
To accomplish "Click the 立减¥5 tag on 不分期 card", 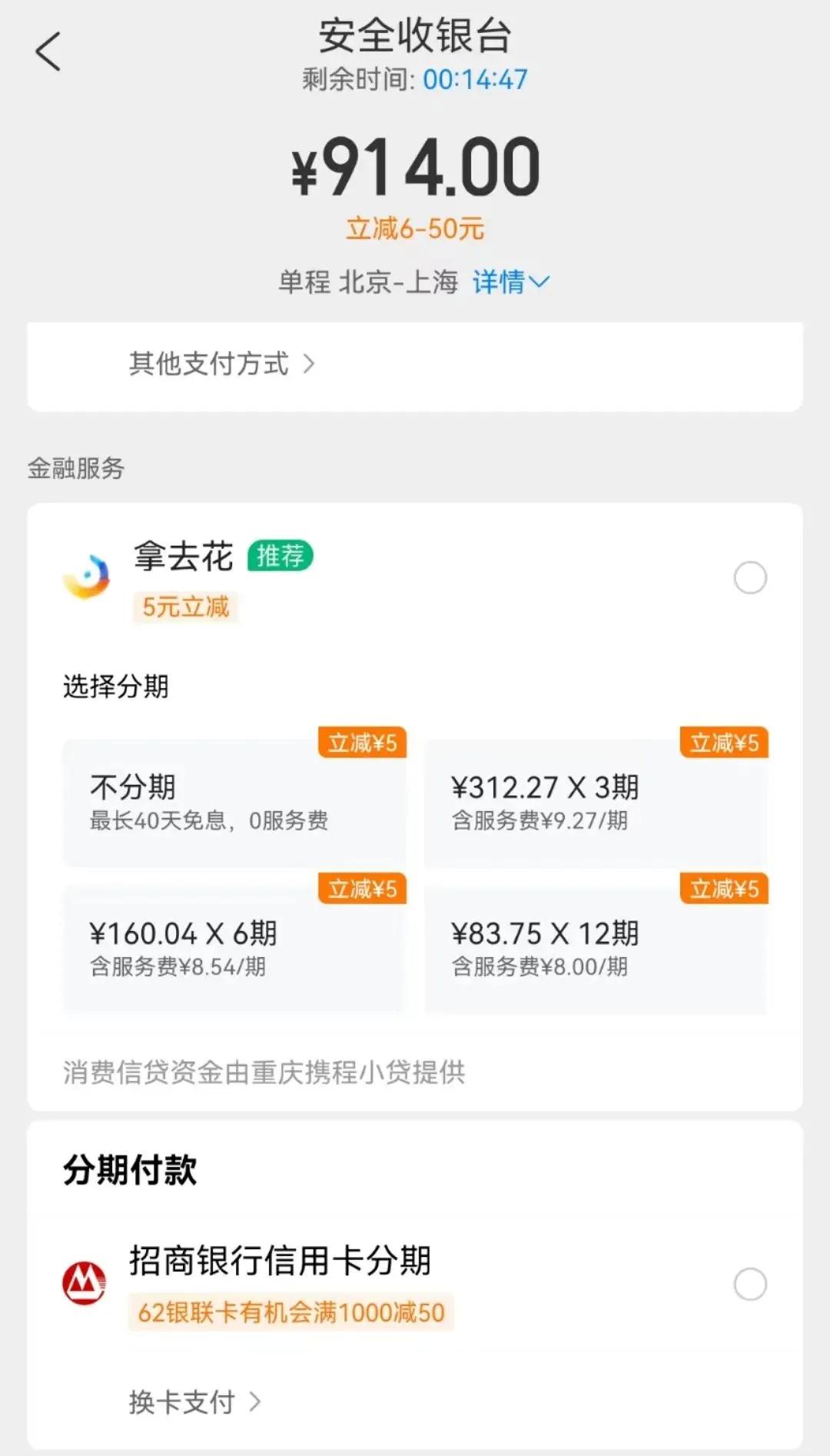I will pos(362,743).
